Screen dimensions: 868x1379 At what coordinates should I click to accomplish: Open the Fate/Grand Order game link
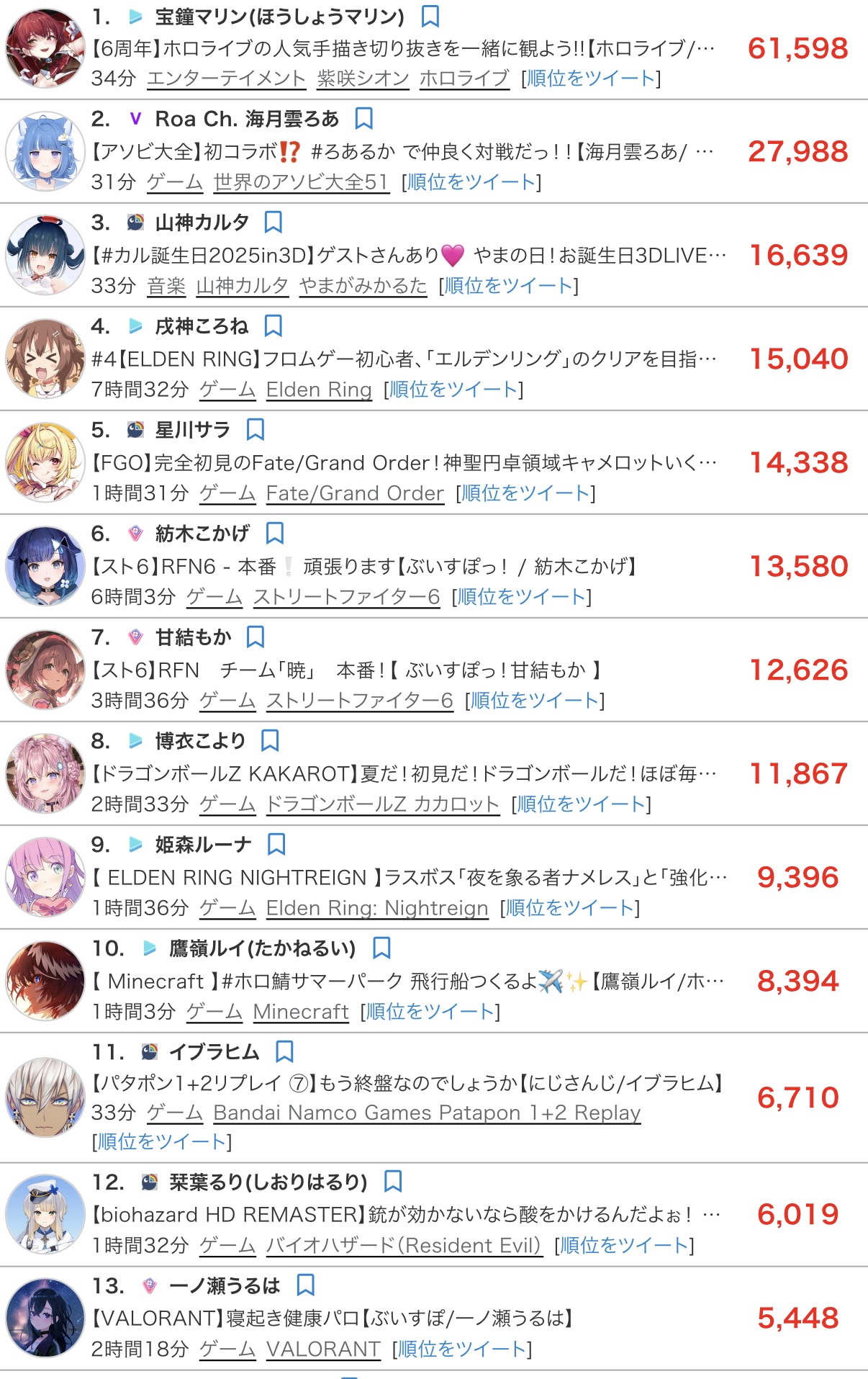(x=355, y=493)
